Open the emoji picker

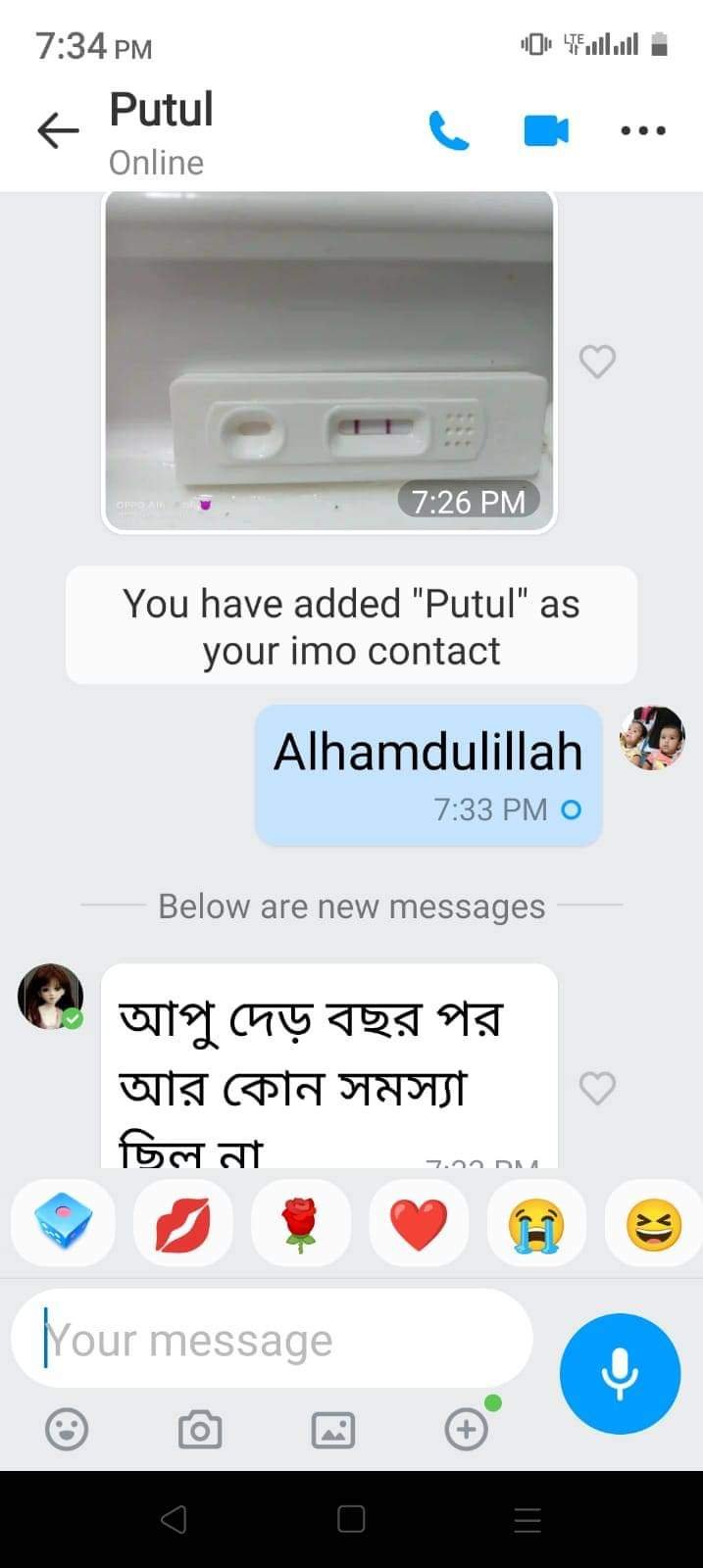pyautogui.click(x=67, y=1430)
